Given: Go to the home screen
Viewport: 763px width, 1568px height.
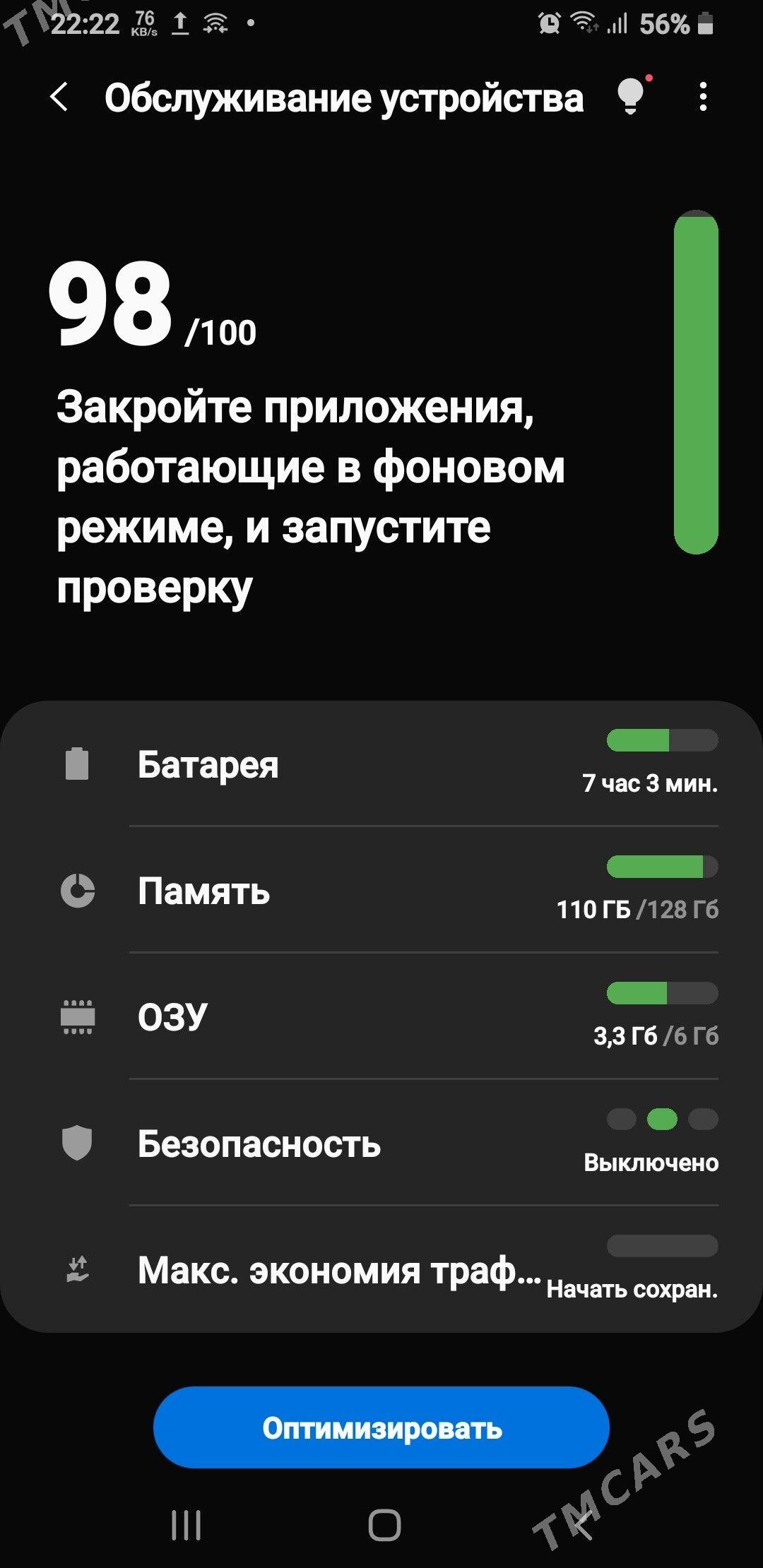Looking at the screenshot, I should tap(384, 1525).
